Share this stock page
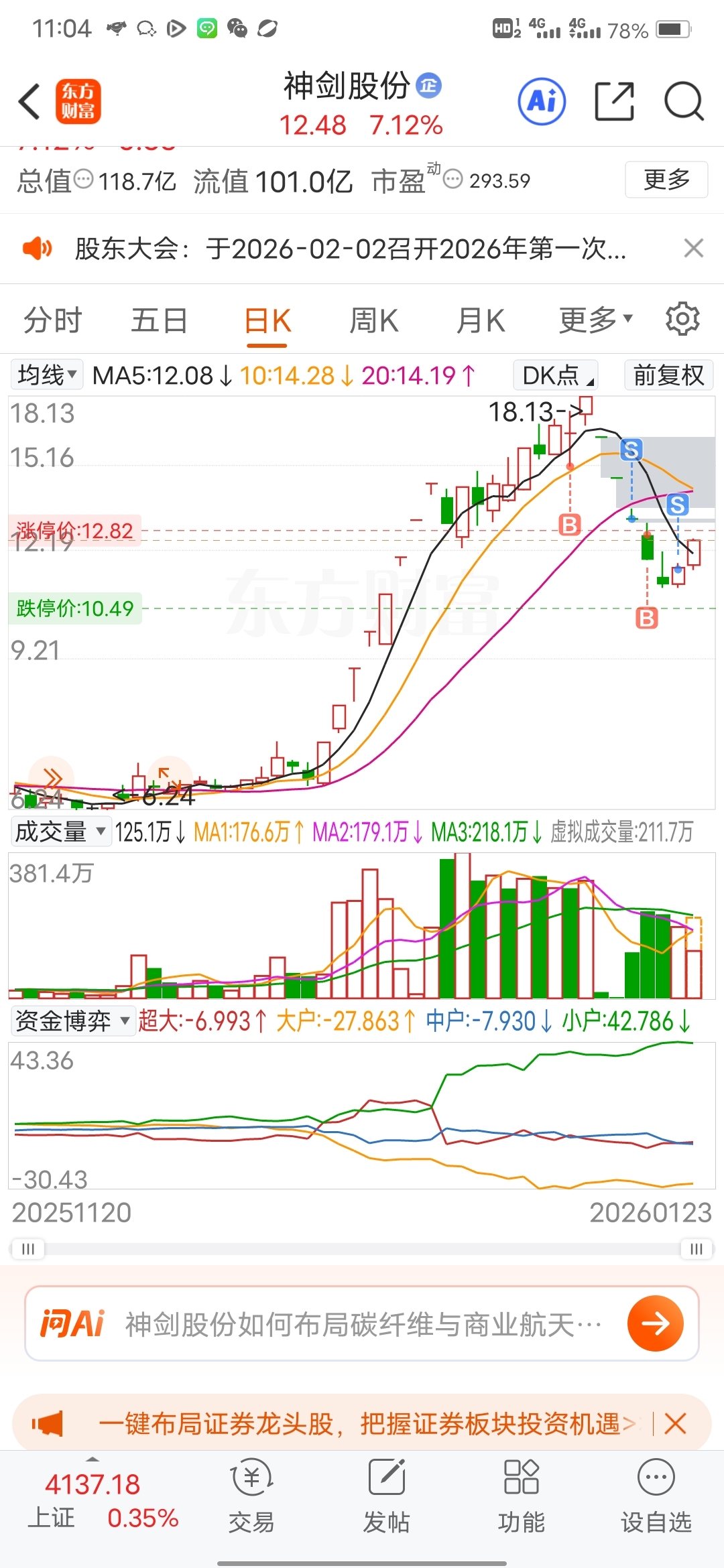Screen dimensions: 724x1568 point(614,102)
